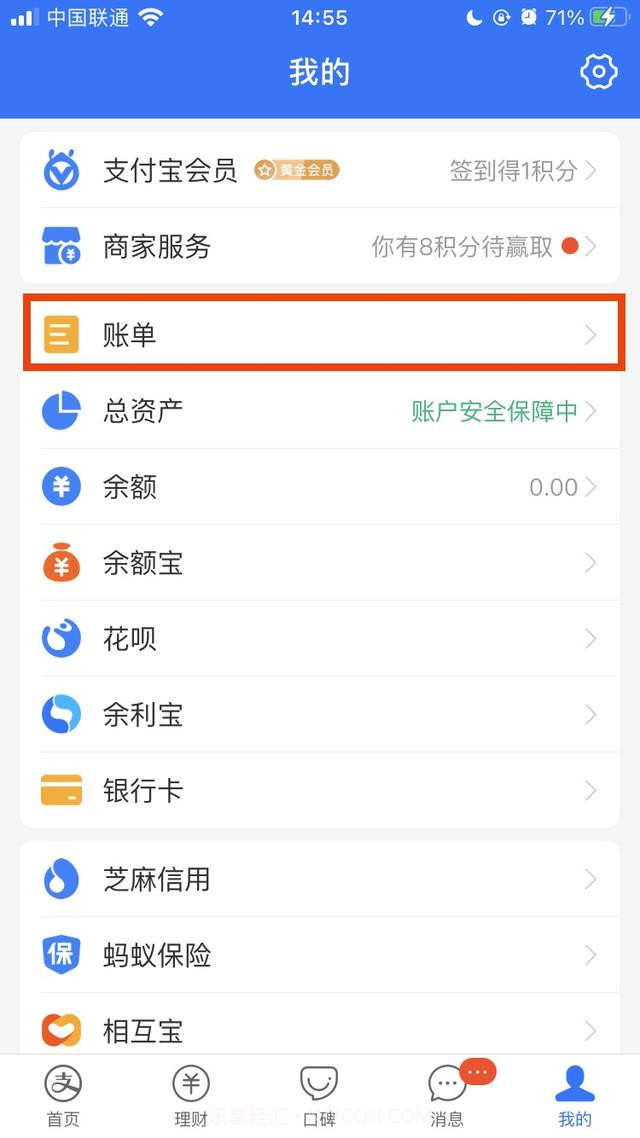Open 商家服务 merchant services
This screenshot has width=640, height=1138.
click(x=320, y=246)
